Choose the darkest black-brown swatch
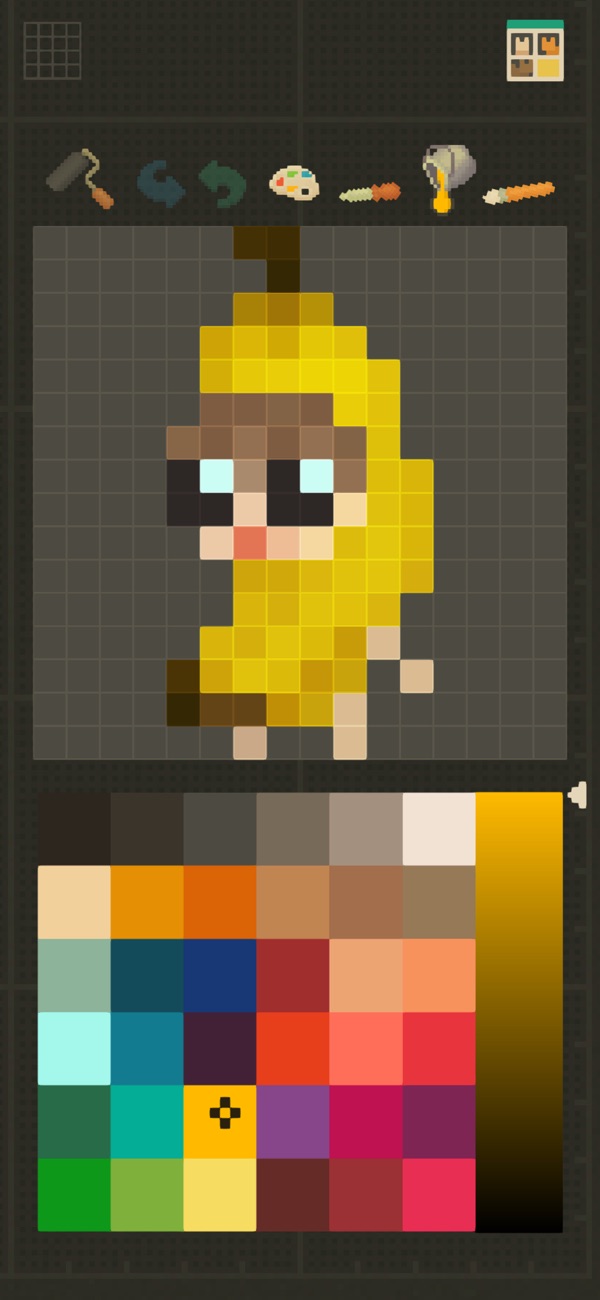600x1300 pixels. [x=74, y=829]
